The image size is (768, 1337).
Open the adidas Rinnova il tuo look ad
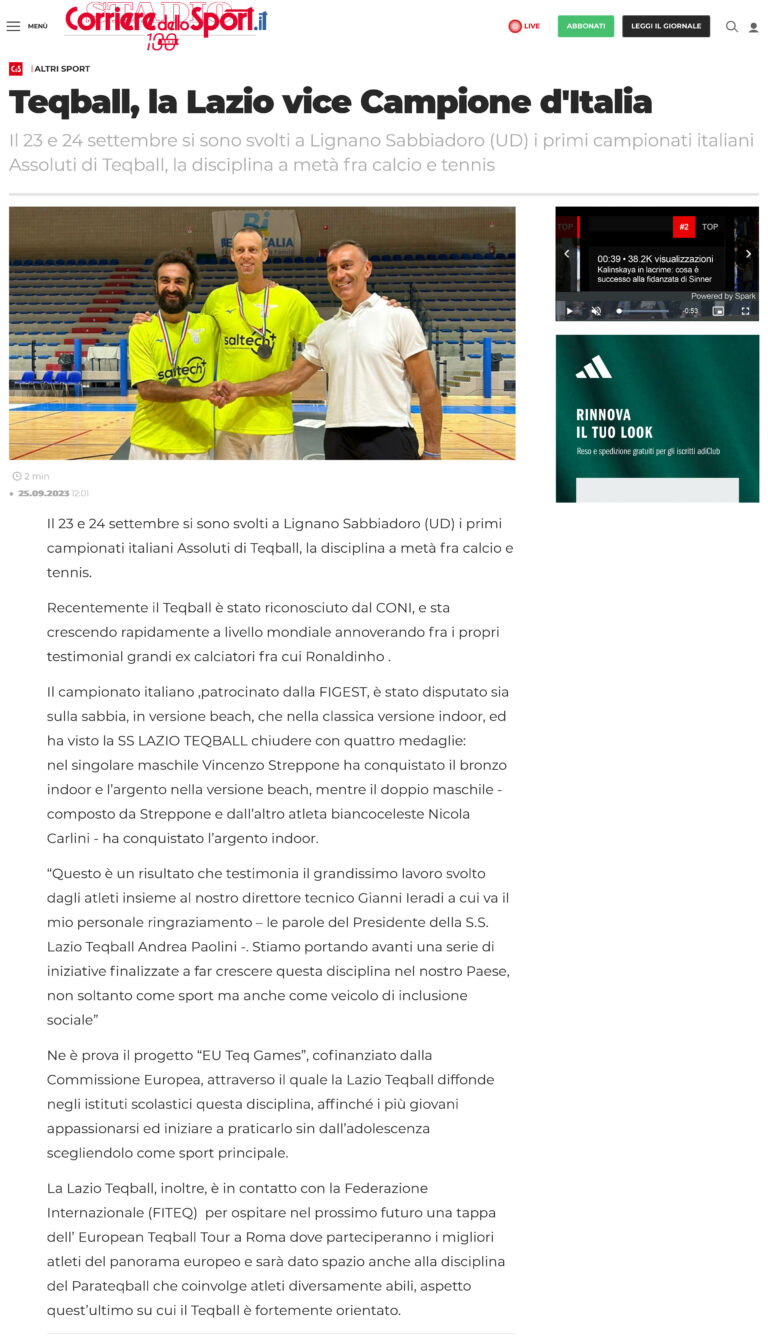coord(657,418)
